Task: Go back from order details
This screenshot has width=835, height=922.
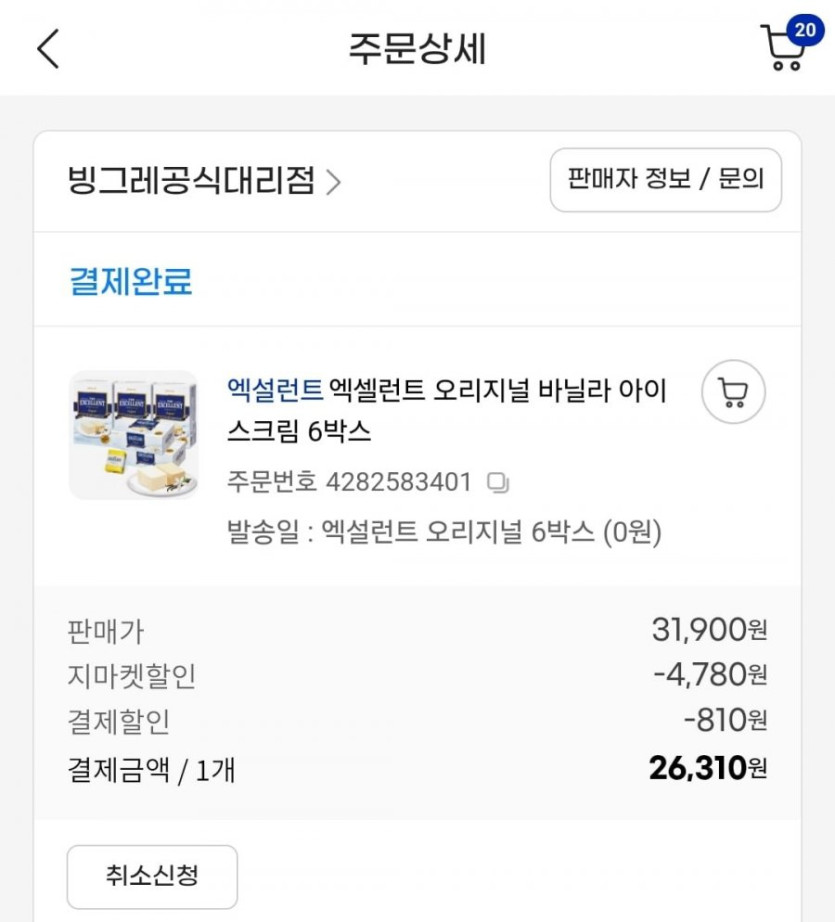Action: [x=48, y=49]
